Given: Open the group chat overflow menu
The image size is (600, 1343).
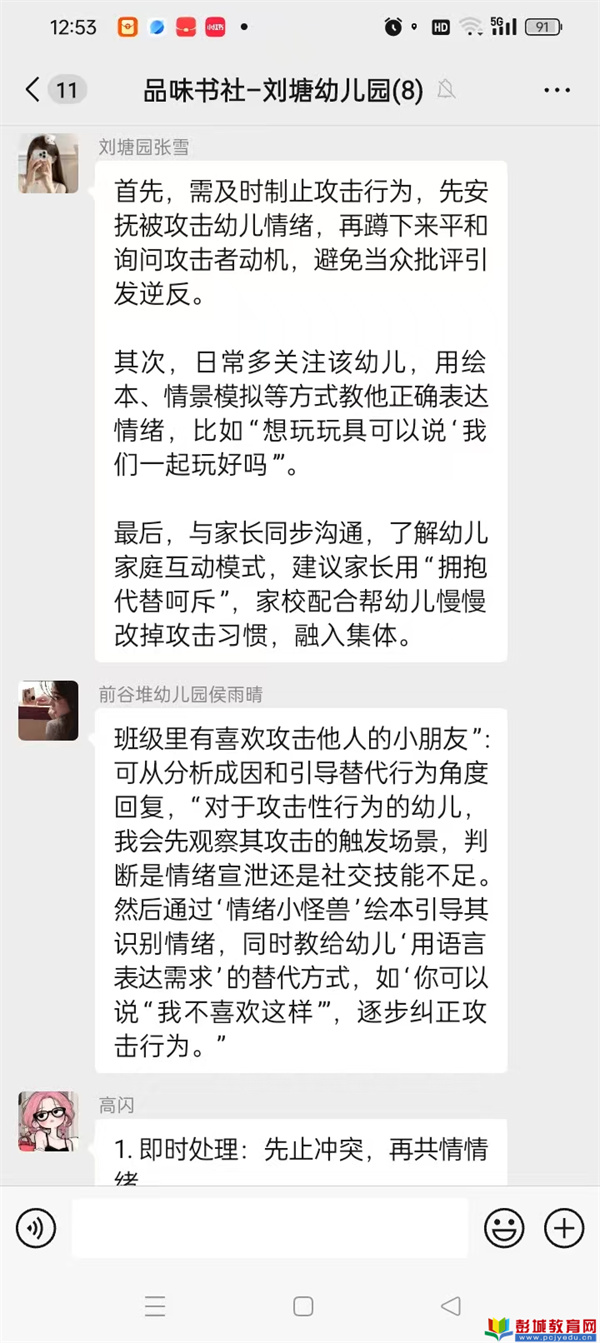Looking at the screenshot, I should pyautogui.click(x=556, y=90).
